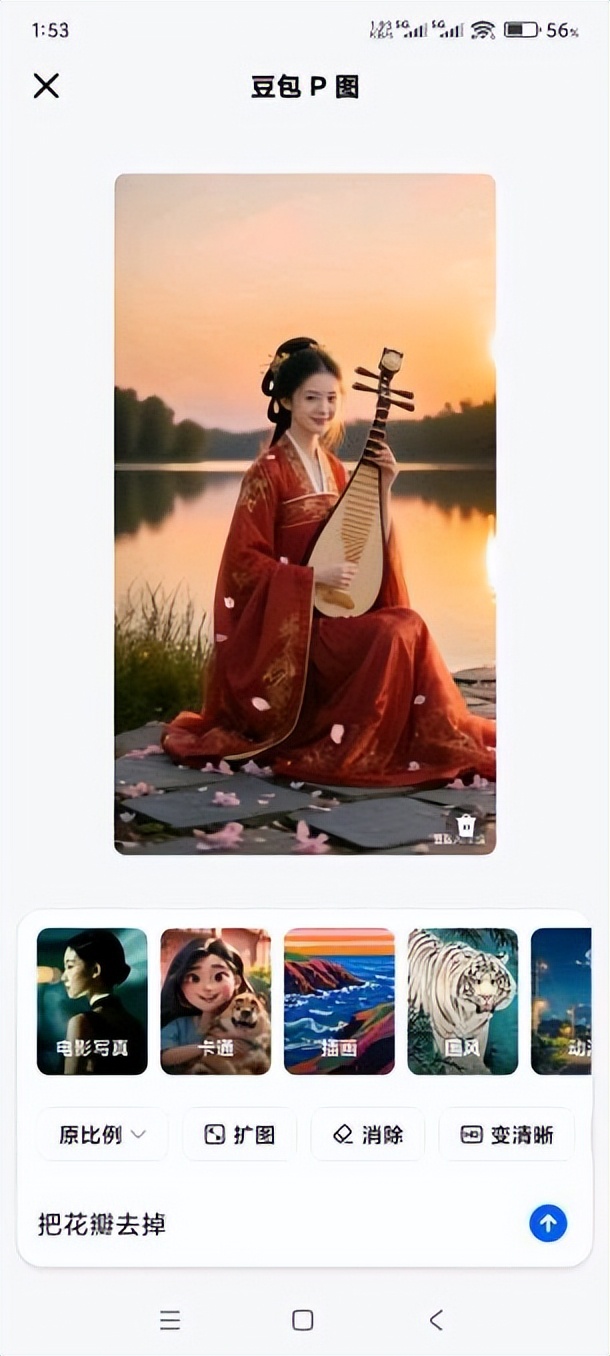Select the 插画 style

(339, 1001)
